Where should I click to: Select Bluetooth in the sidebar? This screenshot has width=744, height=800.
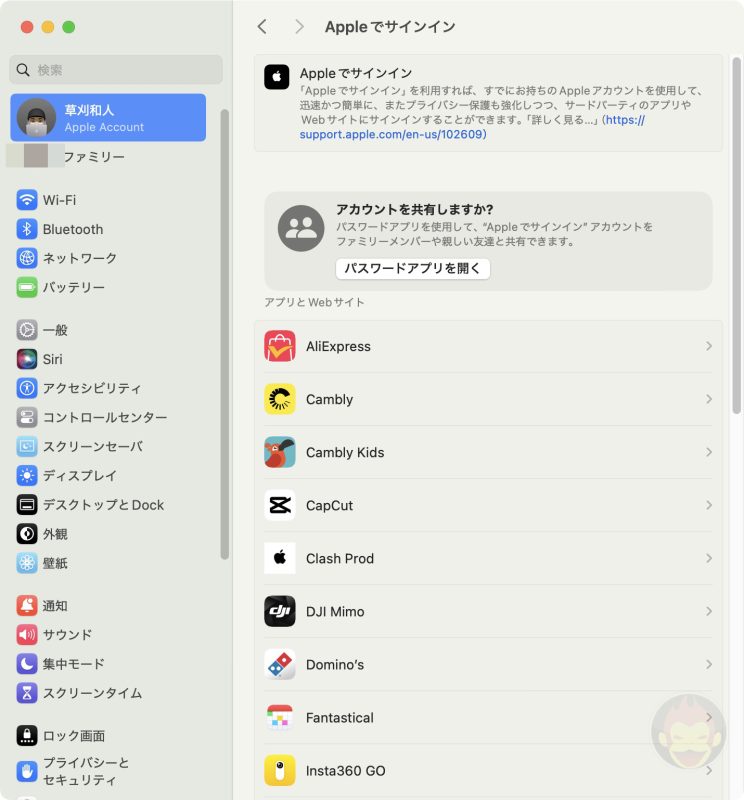[x=72, y=229]
